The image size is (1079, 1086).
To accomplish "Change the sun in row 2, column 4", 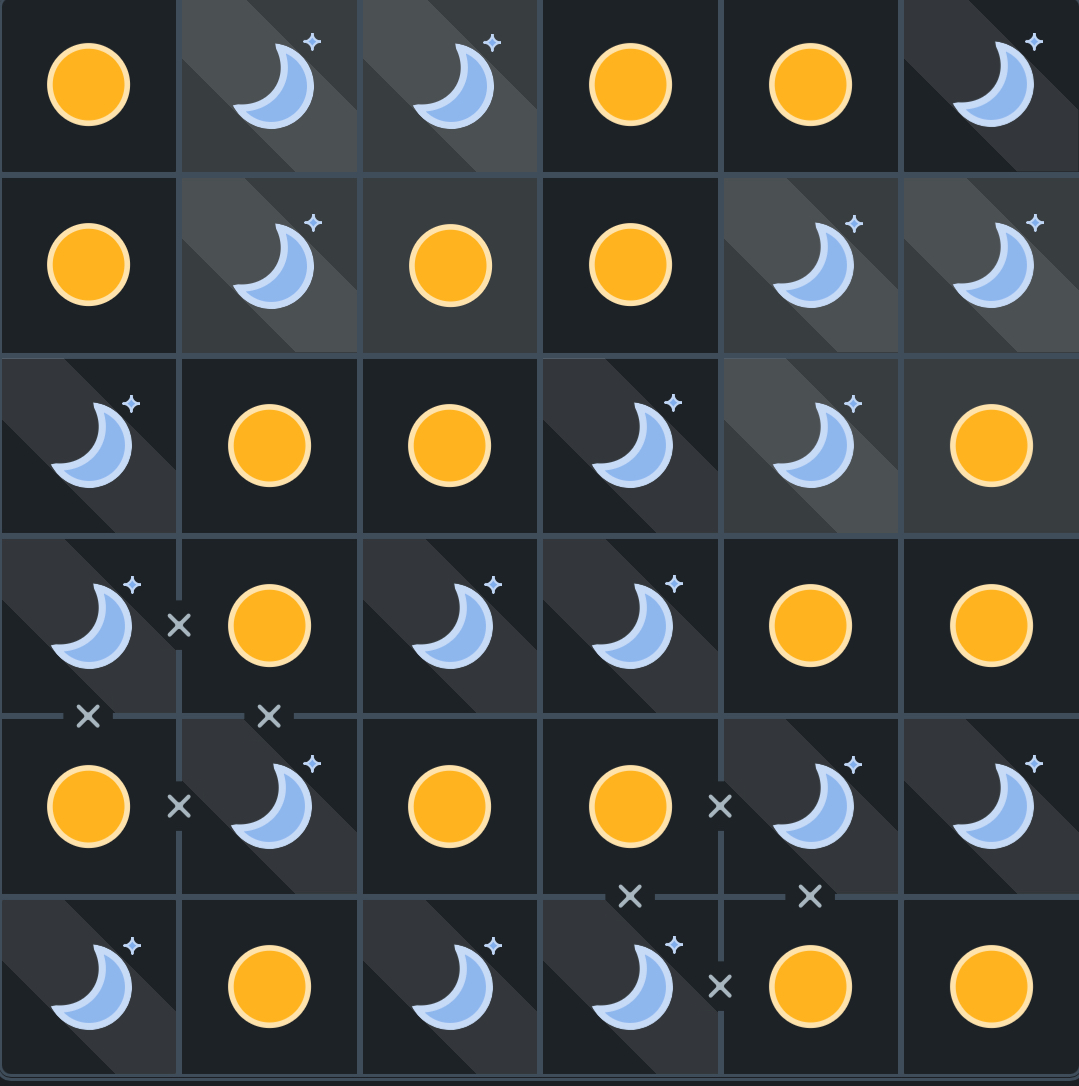I will tap(630, 265).
